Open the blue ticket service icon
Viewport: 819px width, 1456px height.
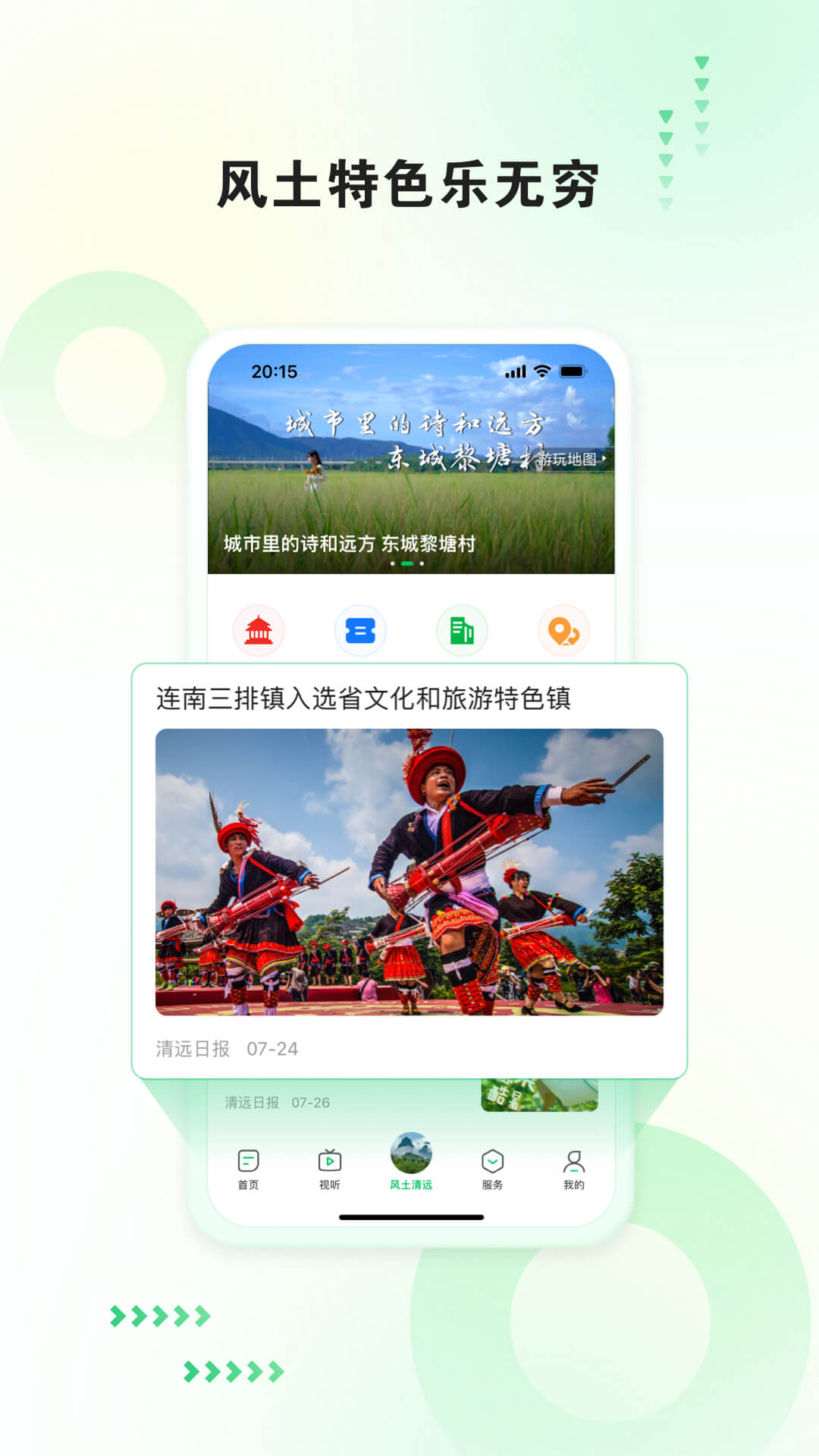[362, 630]
